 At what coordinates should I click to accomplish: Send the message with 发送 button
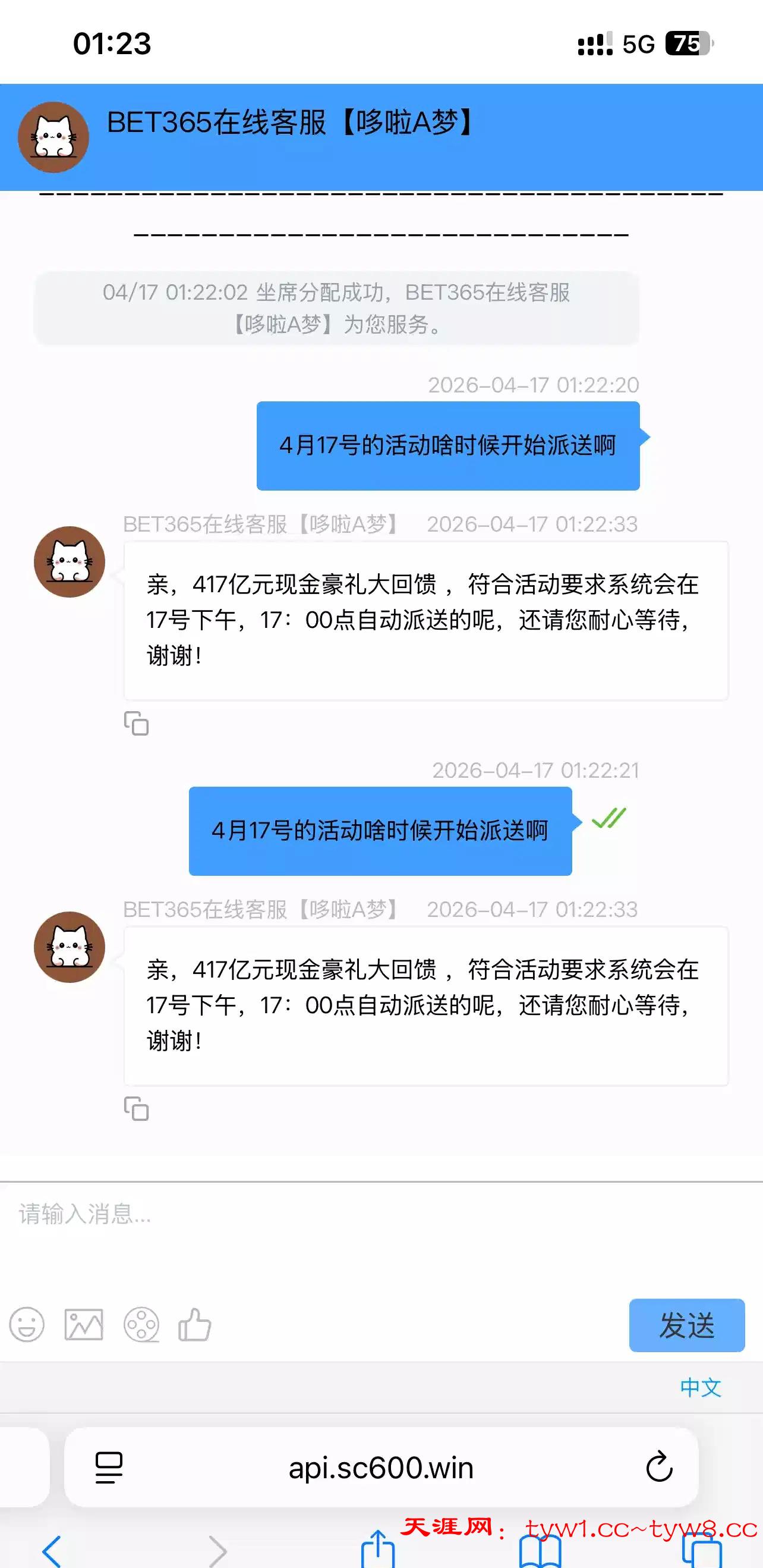(686, 1325)
